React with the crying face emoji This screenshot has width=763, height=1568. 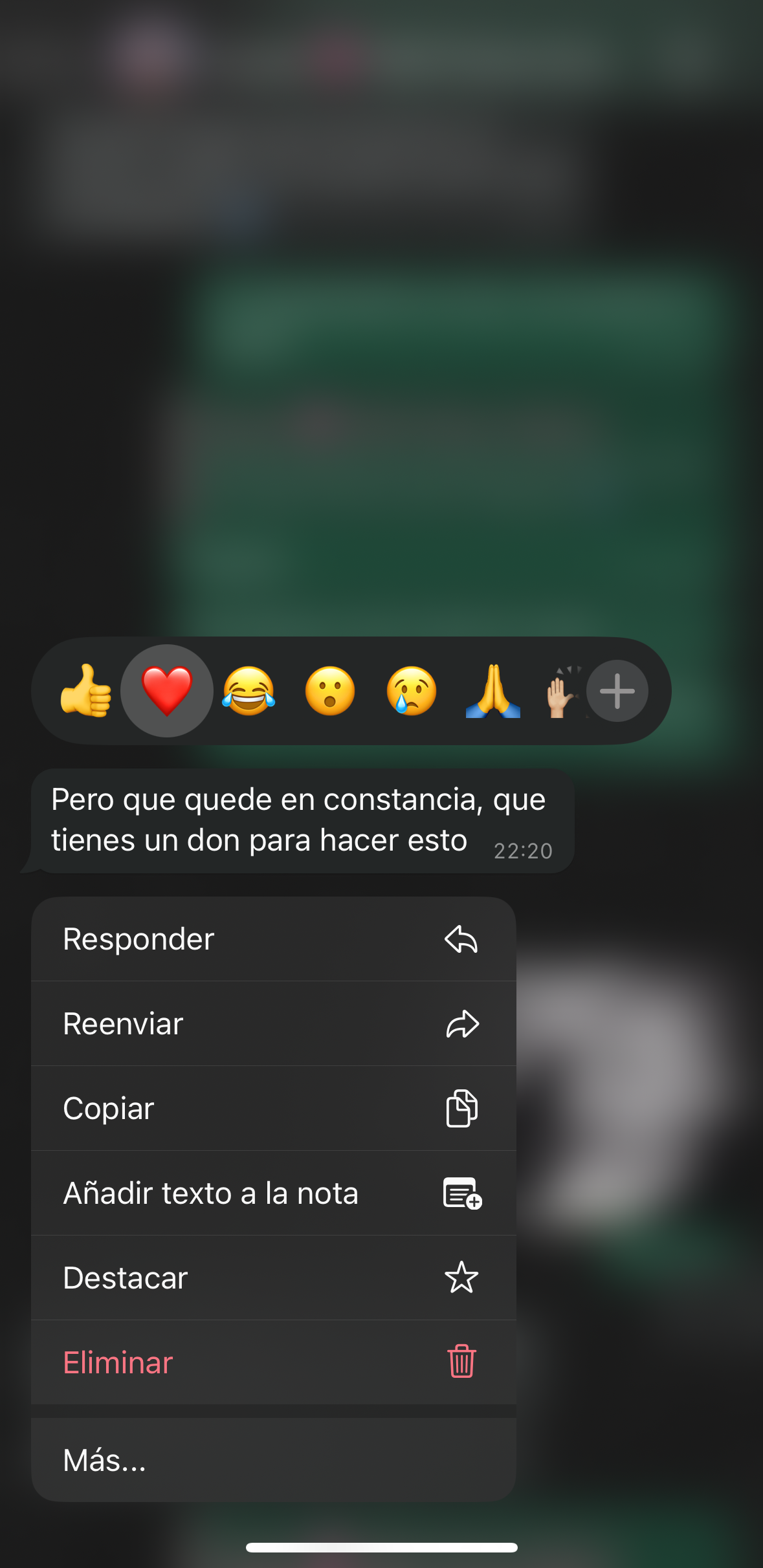click(412, 691)
